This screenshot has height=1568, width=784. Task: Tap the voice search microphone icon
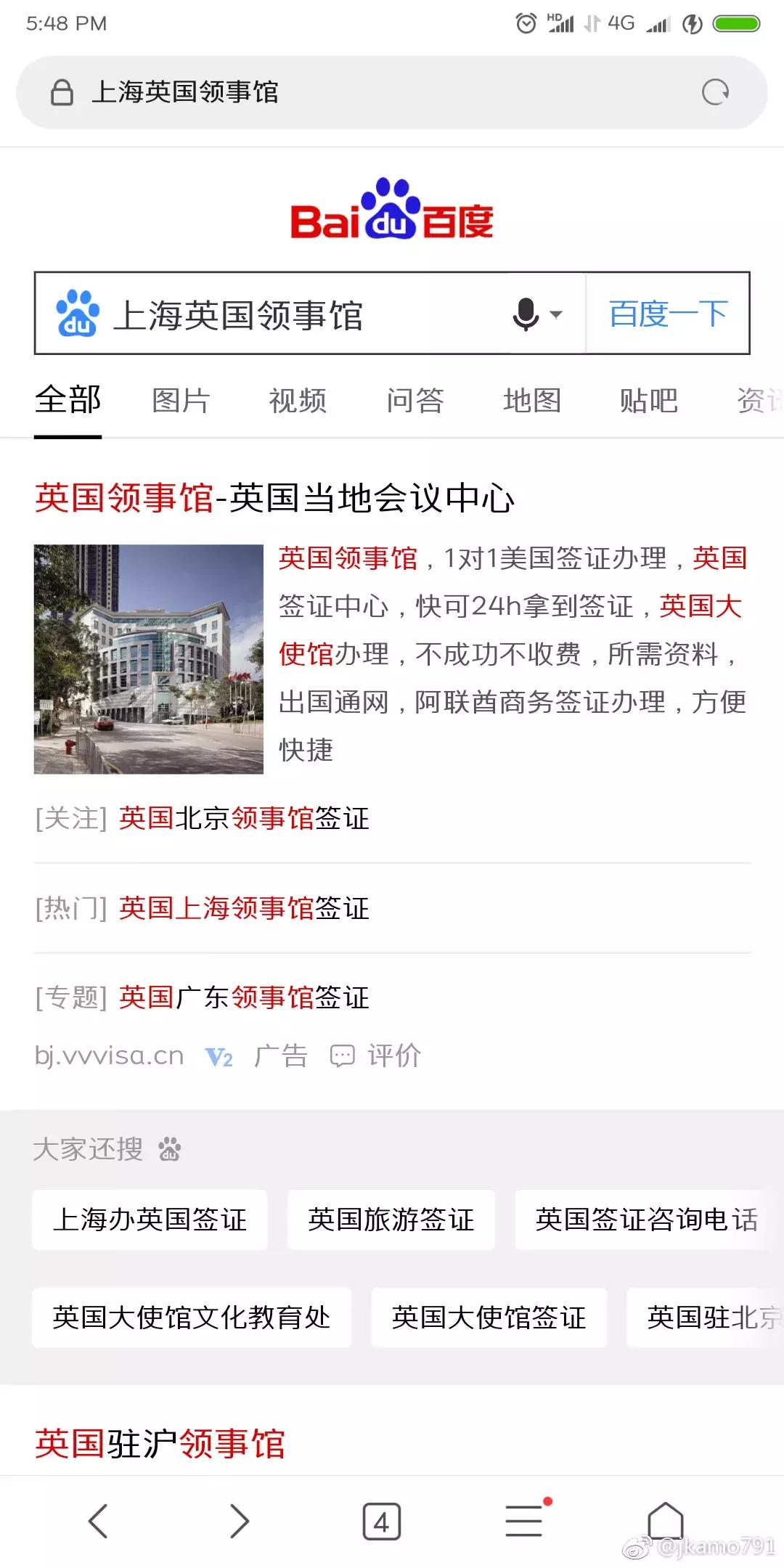tap(524, 314)
